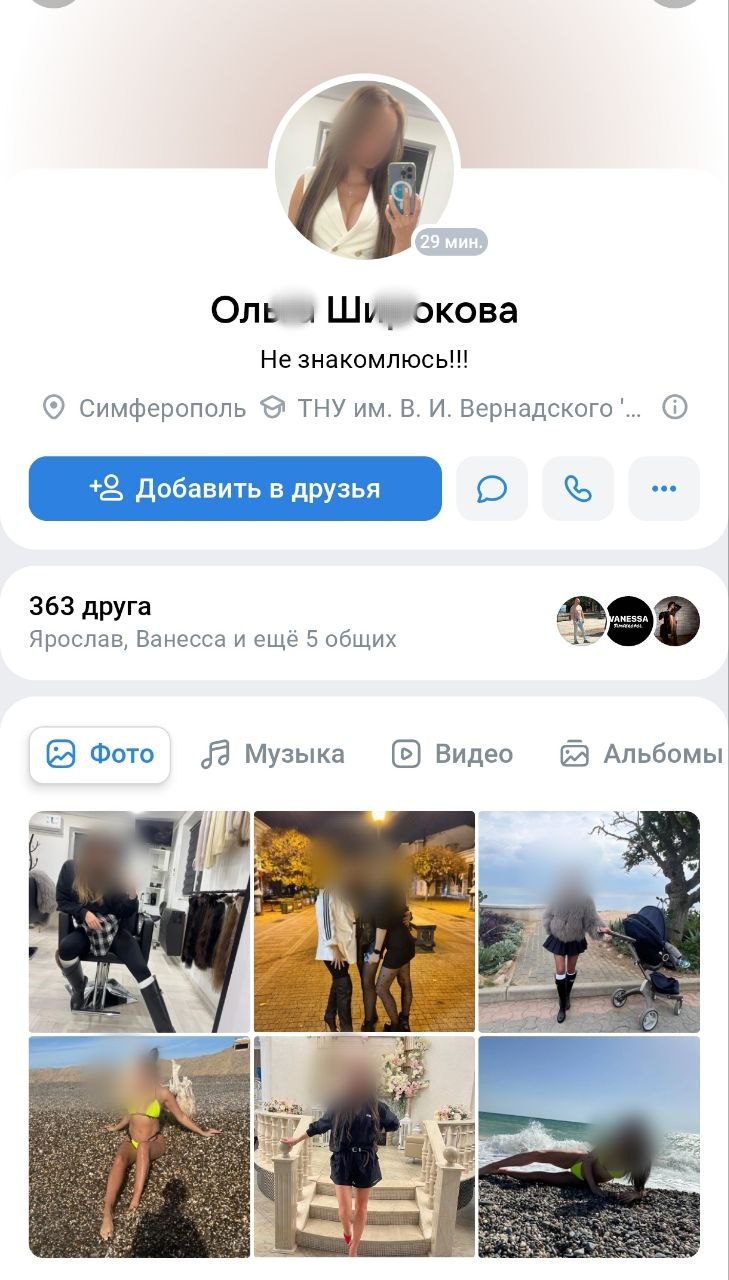Open the hair salon chair photo
The width and height of the screenshot is (729, 1280).
[139, 921]
